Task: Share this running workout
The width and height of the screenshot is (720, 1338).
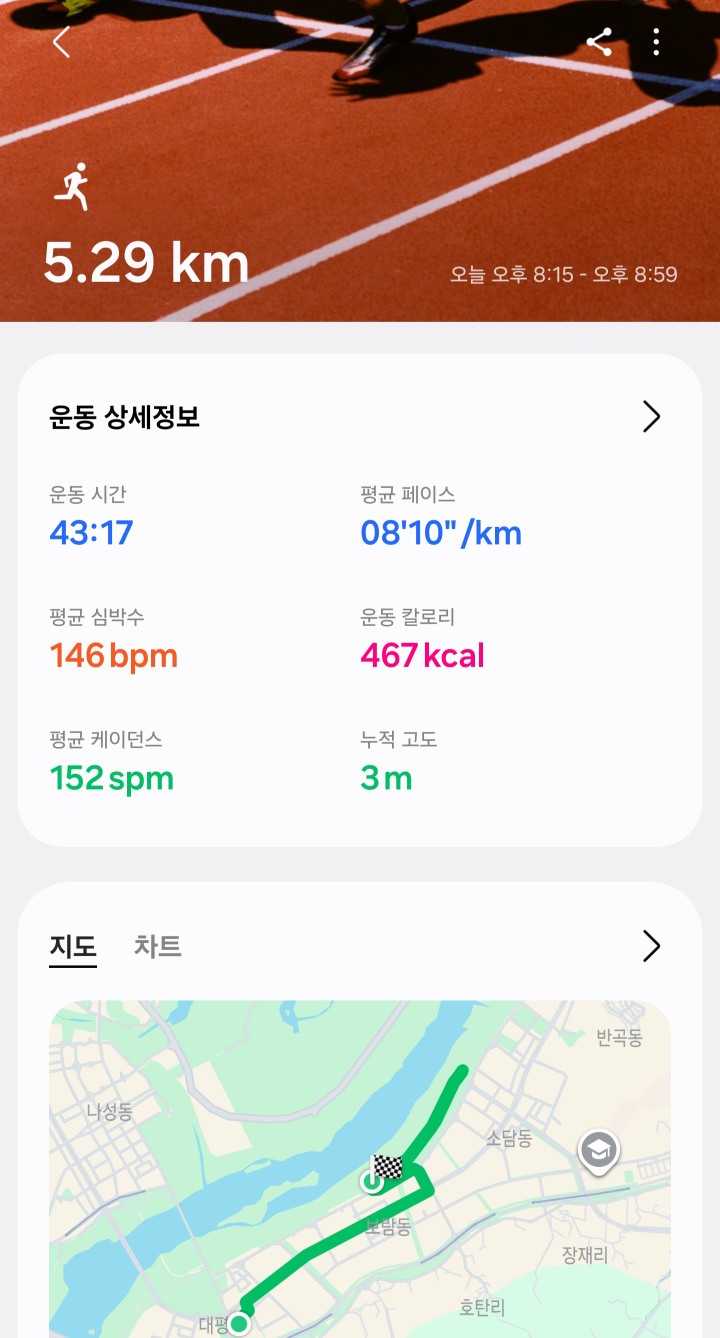Action: coord(599,42)
